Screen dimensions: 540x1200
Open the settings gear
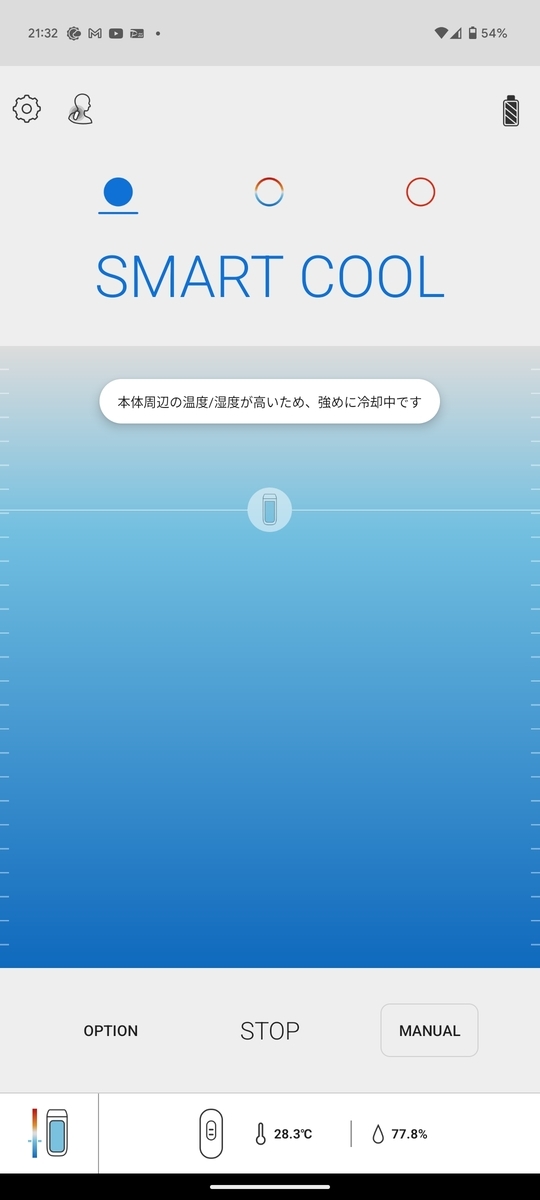(27, 109)
